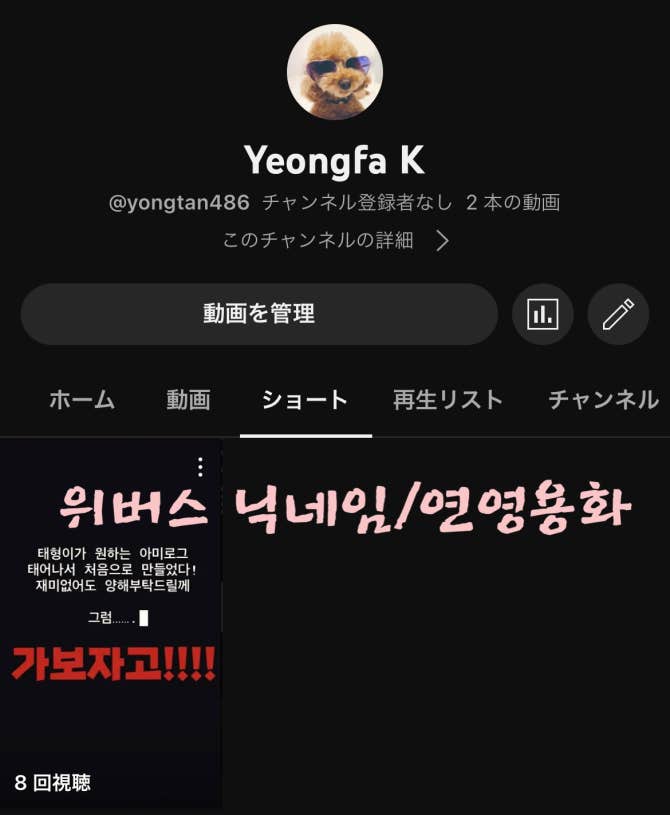Edit channel with the pencil icon
Image resolution: width=670 pixels, height=815 pixels.
tap(618, 314)
